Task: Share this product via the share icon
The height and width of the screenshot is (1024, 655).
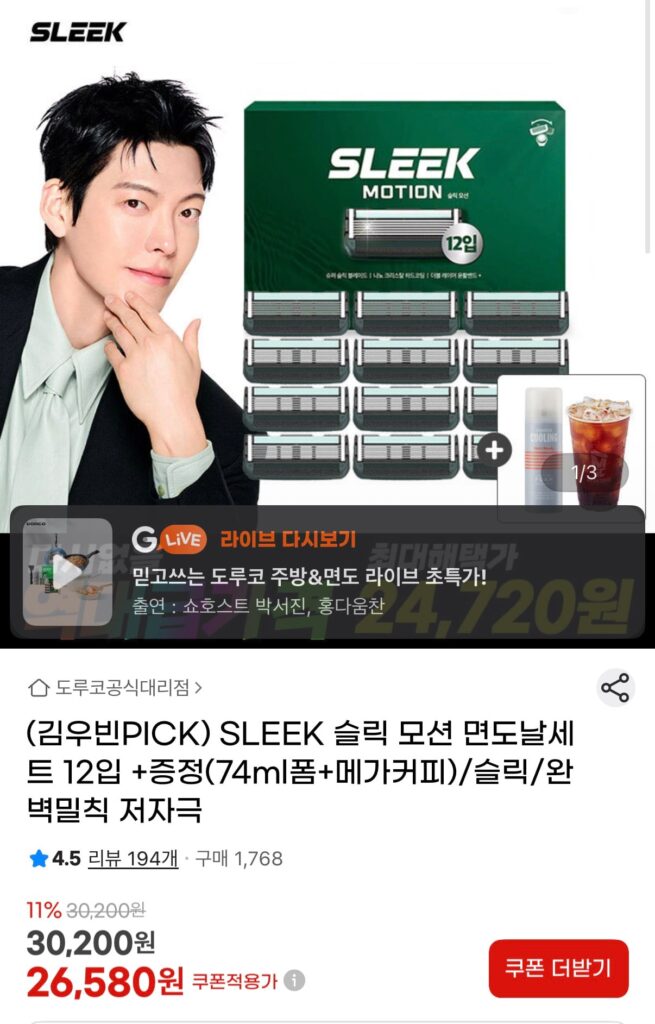Action: tap(615, 688)
